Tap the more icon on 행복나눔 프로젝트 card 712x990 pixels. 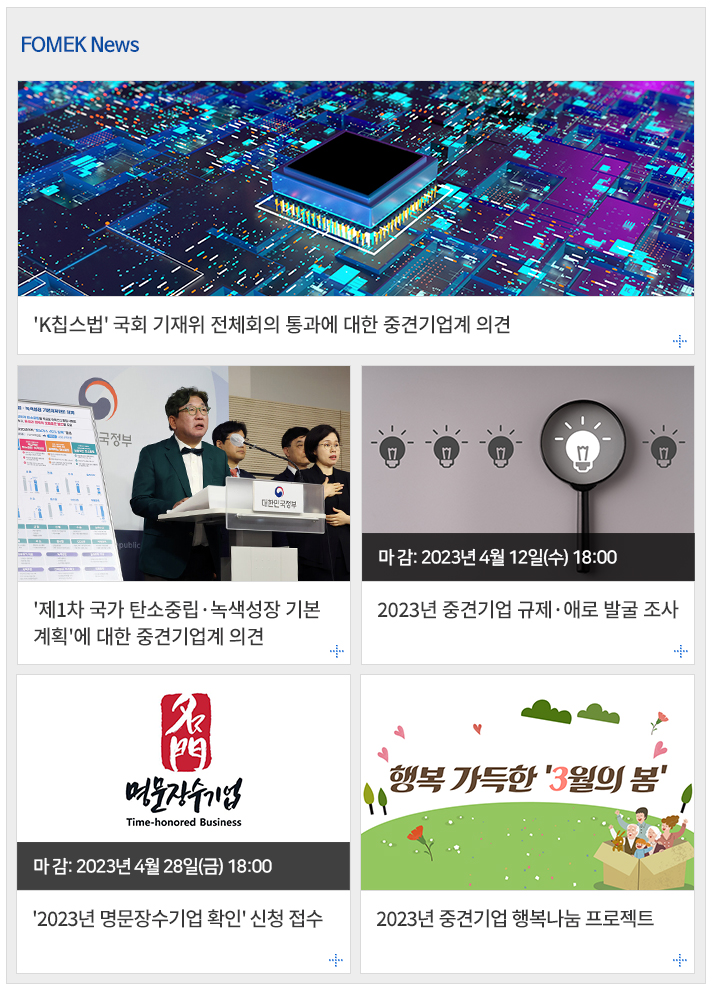point(680,960)
